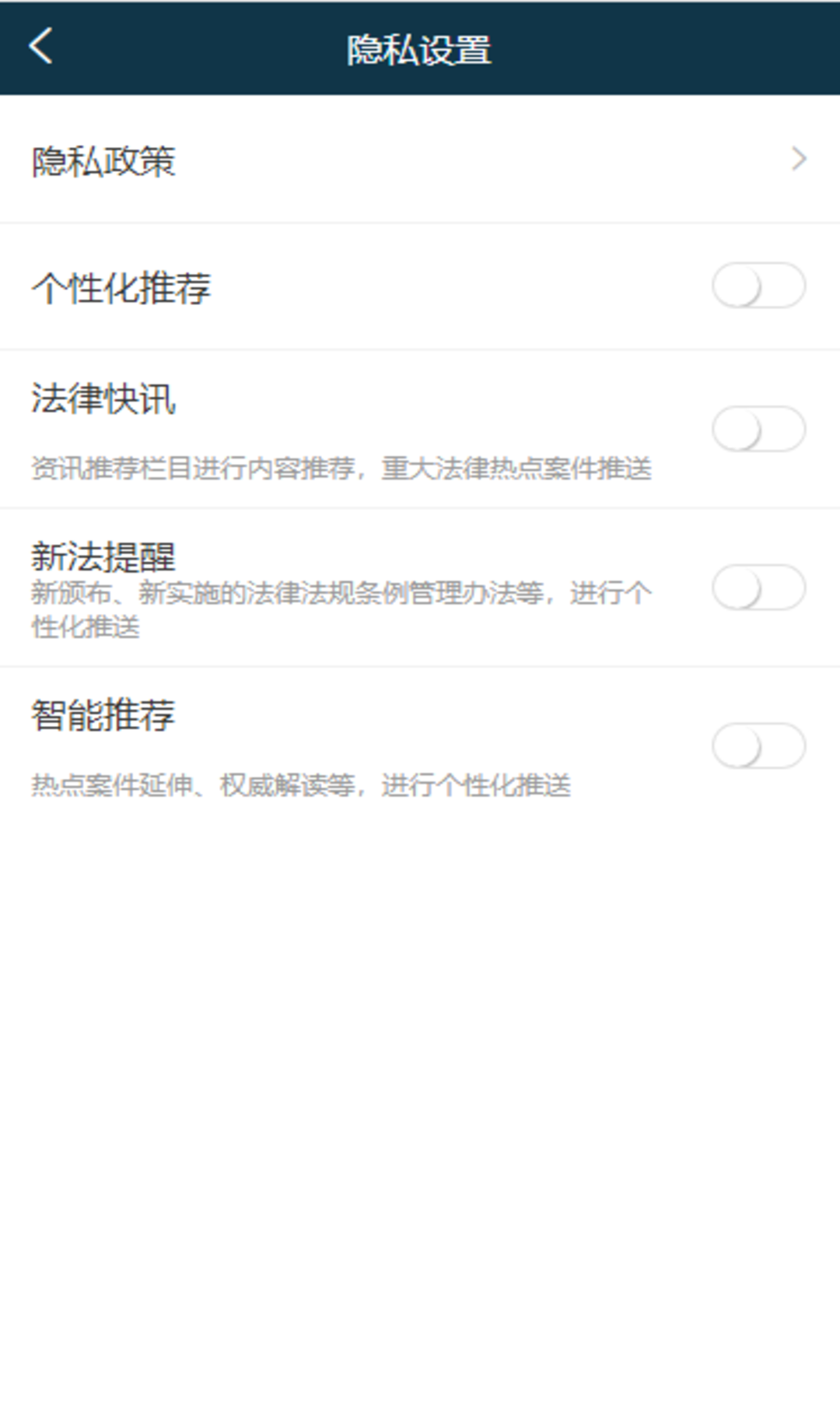
Task: Enable the 个性化推荐 switch
Action: [x=758, y=286]
